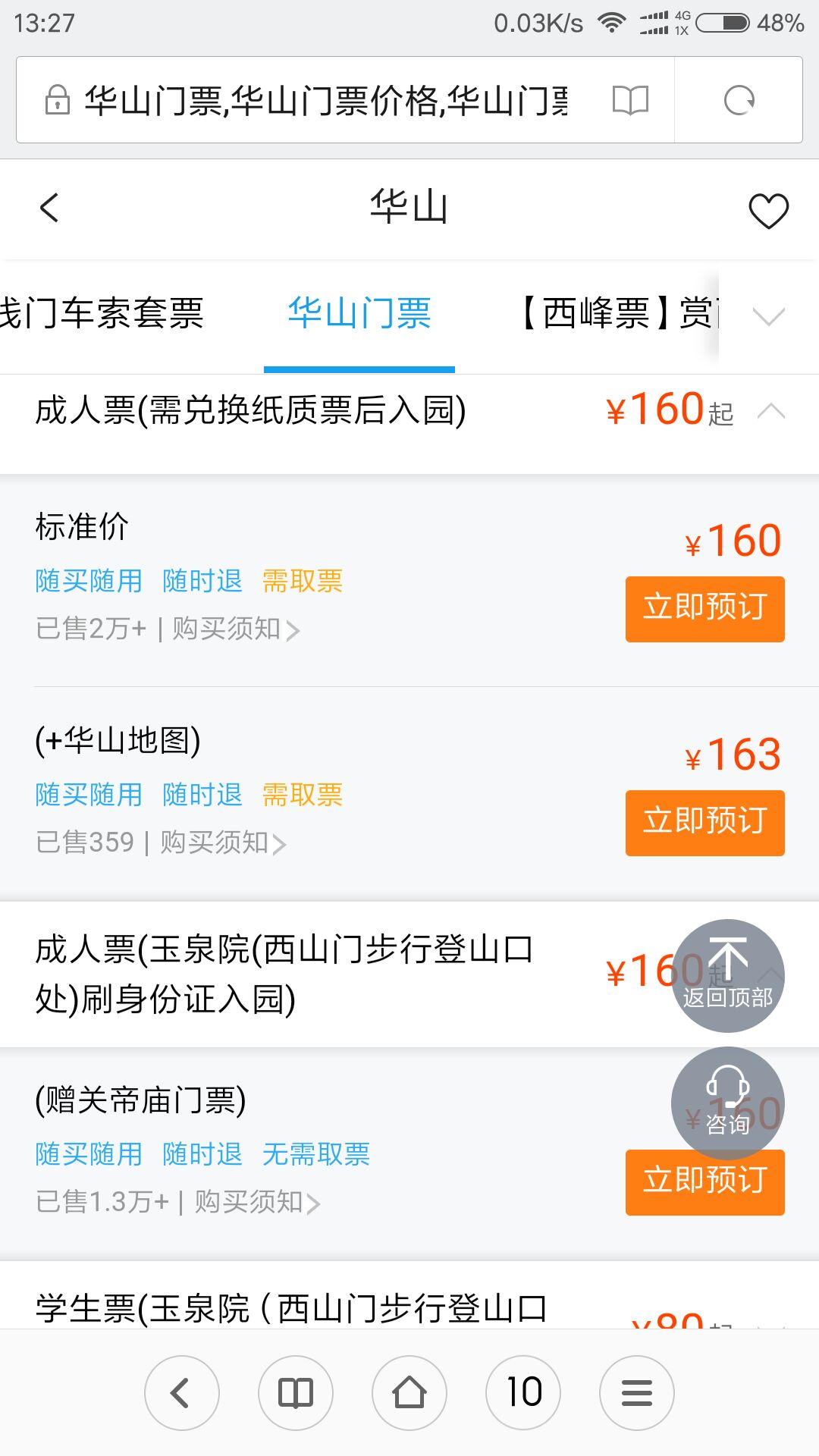The height and width of the screenshot is (1456, 819).
Task: Go back using the page header arrow
Action: pyautogui.click(x=49, y=208)
